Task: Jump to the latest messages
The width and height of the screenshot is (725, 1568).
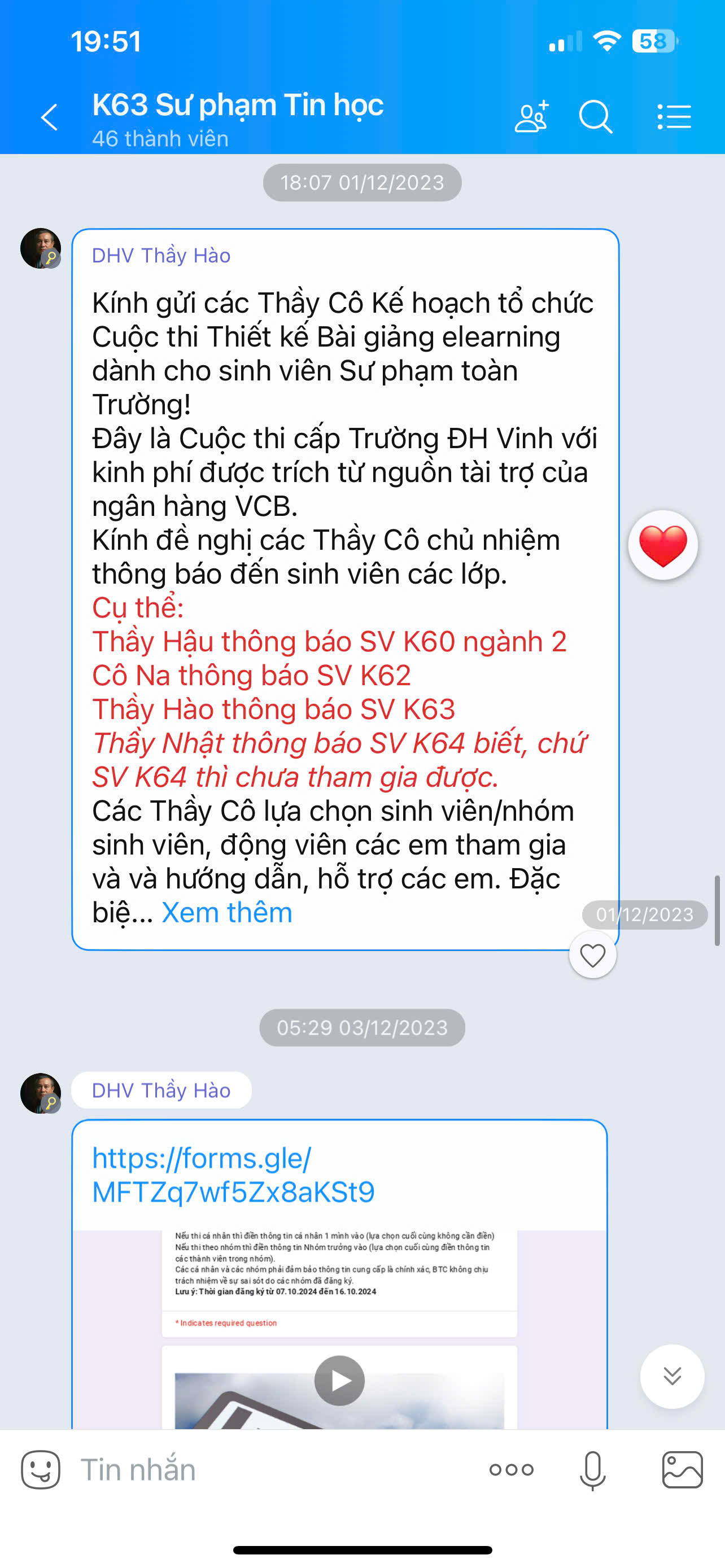Action: click(x=672, y=1376)
